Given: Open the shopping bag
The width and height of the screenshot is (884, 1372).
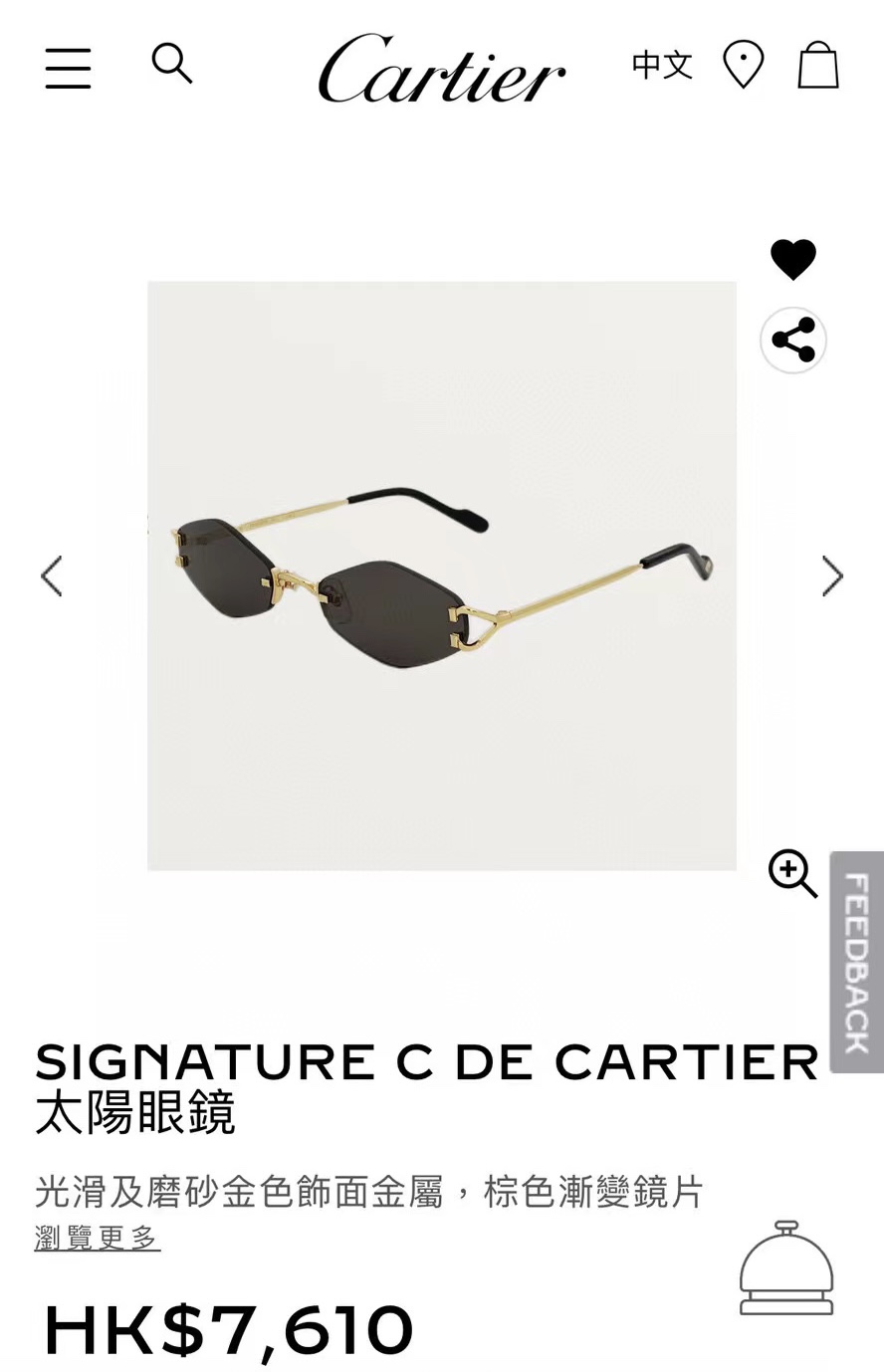Looking at the screenshot, I should coord(818,66).
